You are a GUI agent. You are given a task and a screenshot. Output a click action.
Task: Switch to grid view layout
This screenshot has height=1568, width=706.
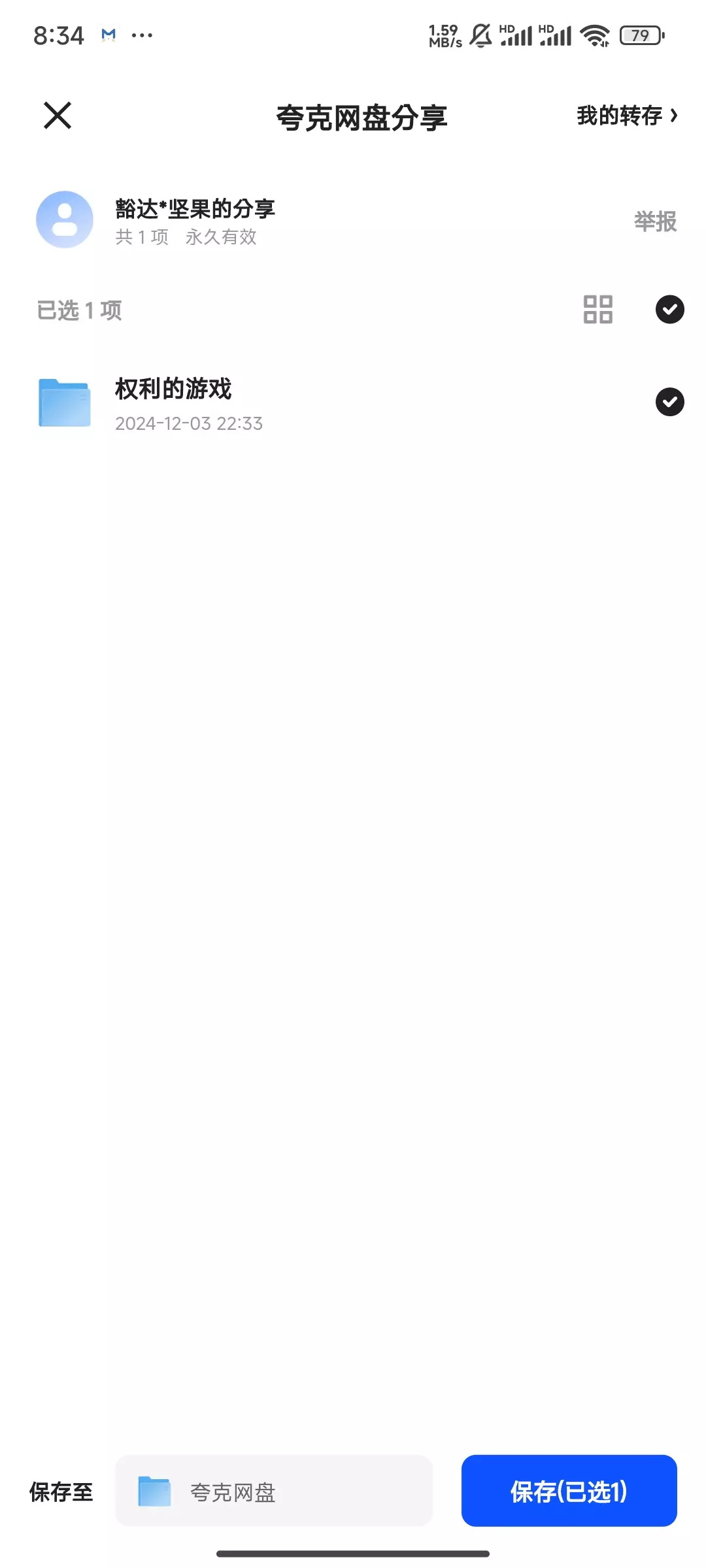pos(597,310)
